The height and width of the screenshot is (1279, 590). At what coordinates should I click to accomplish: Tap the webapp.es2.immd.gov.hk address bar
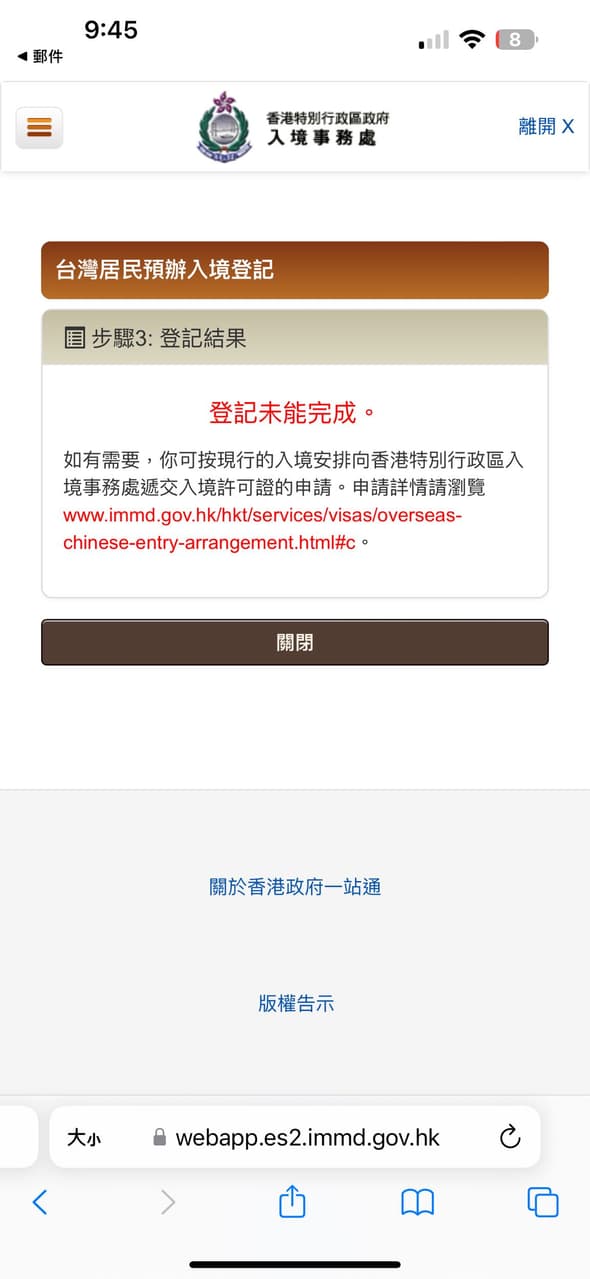[x=295, y=1137]
